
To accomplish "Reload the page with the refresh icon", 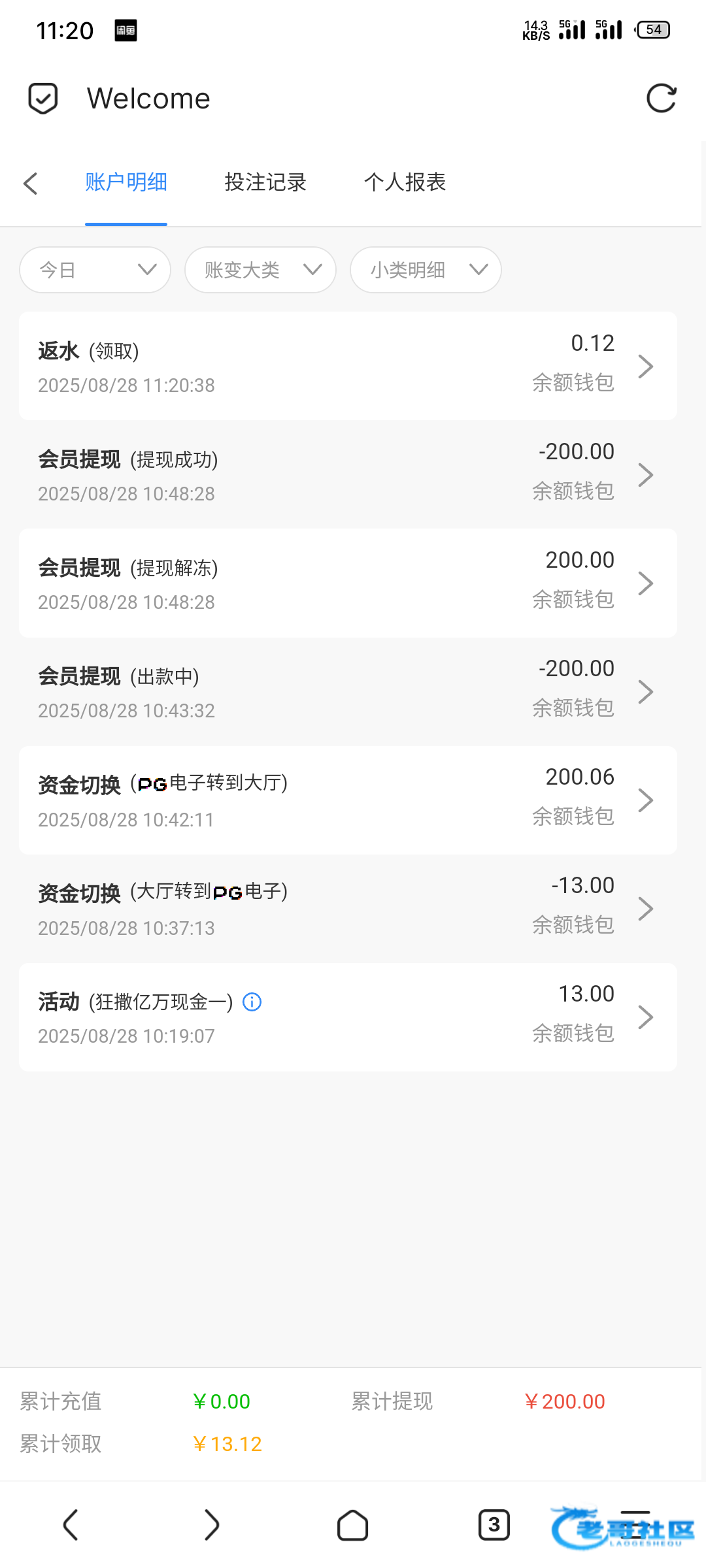I will pyautogui.click(x=661, y=99).
